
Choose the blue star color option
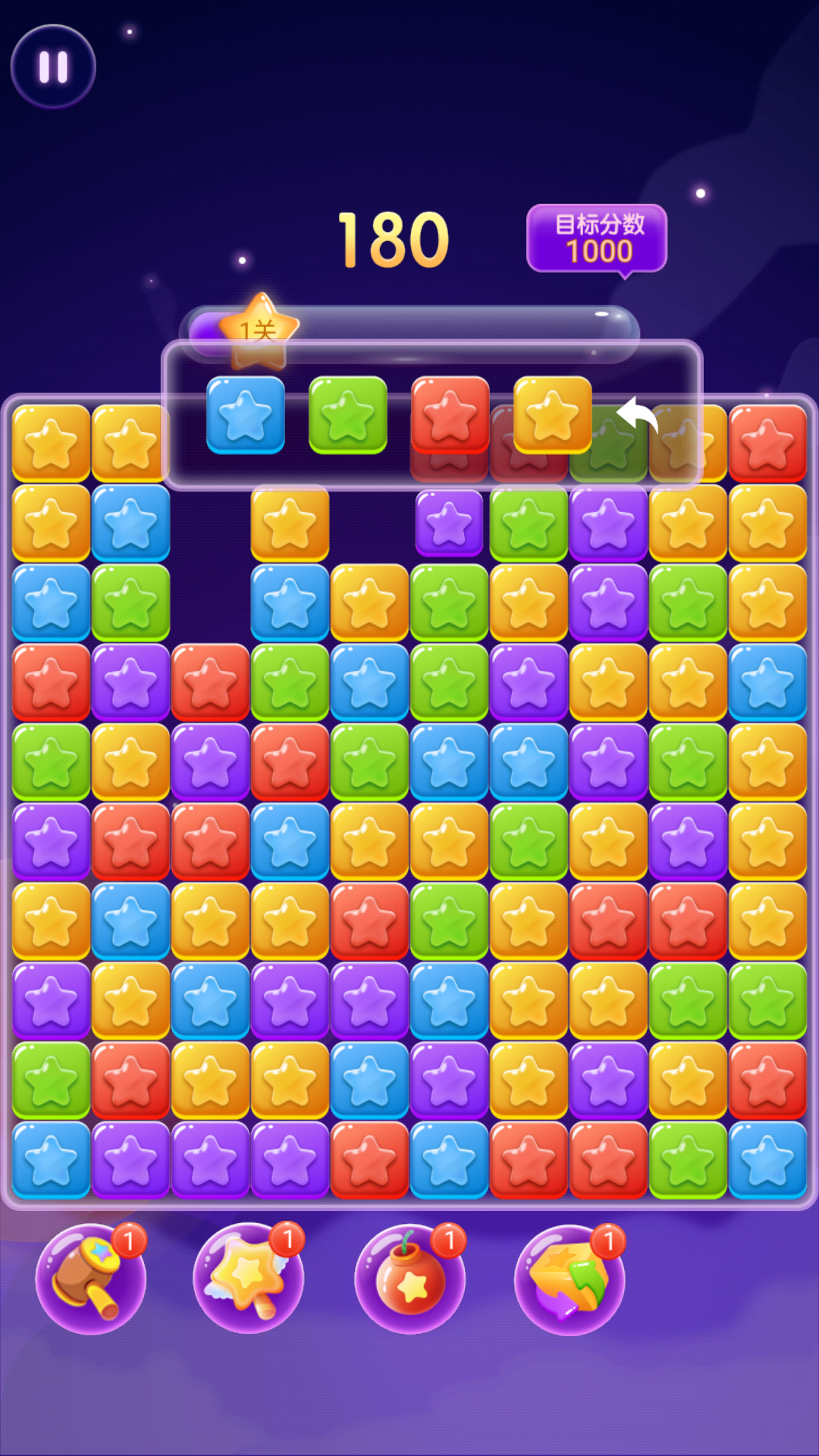[246, 415]
